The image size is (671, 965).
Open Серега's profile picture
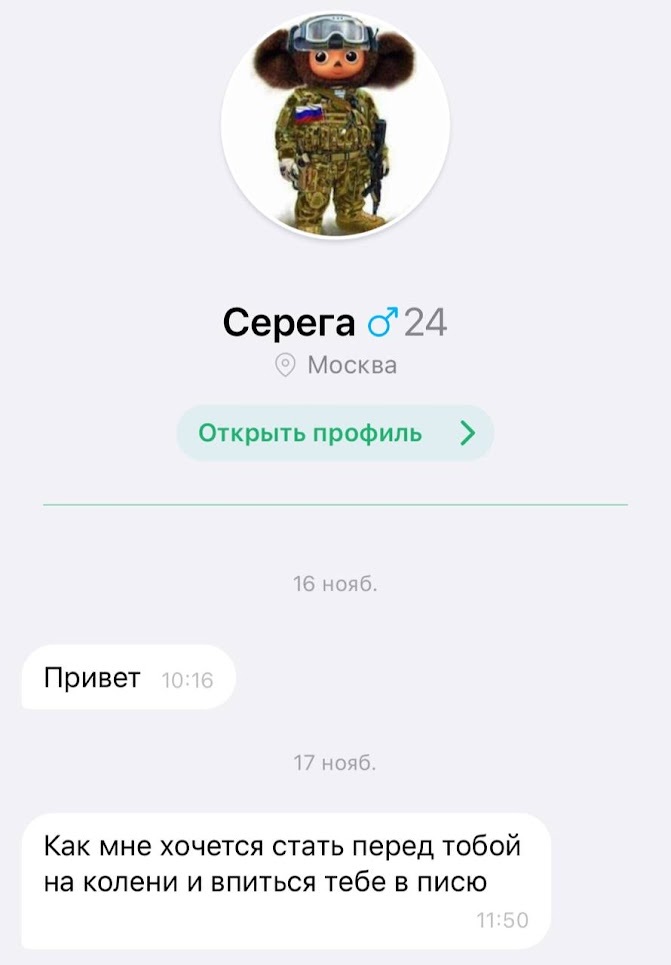point(335,123)
